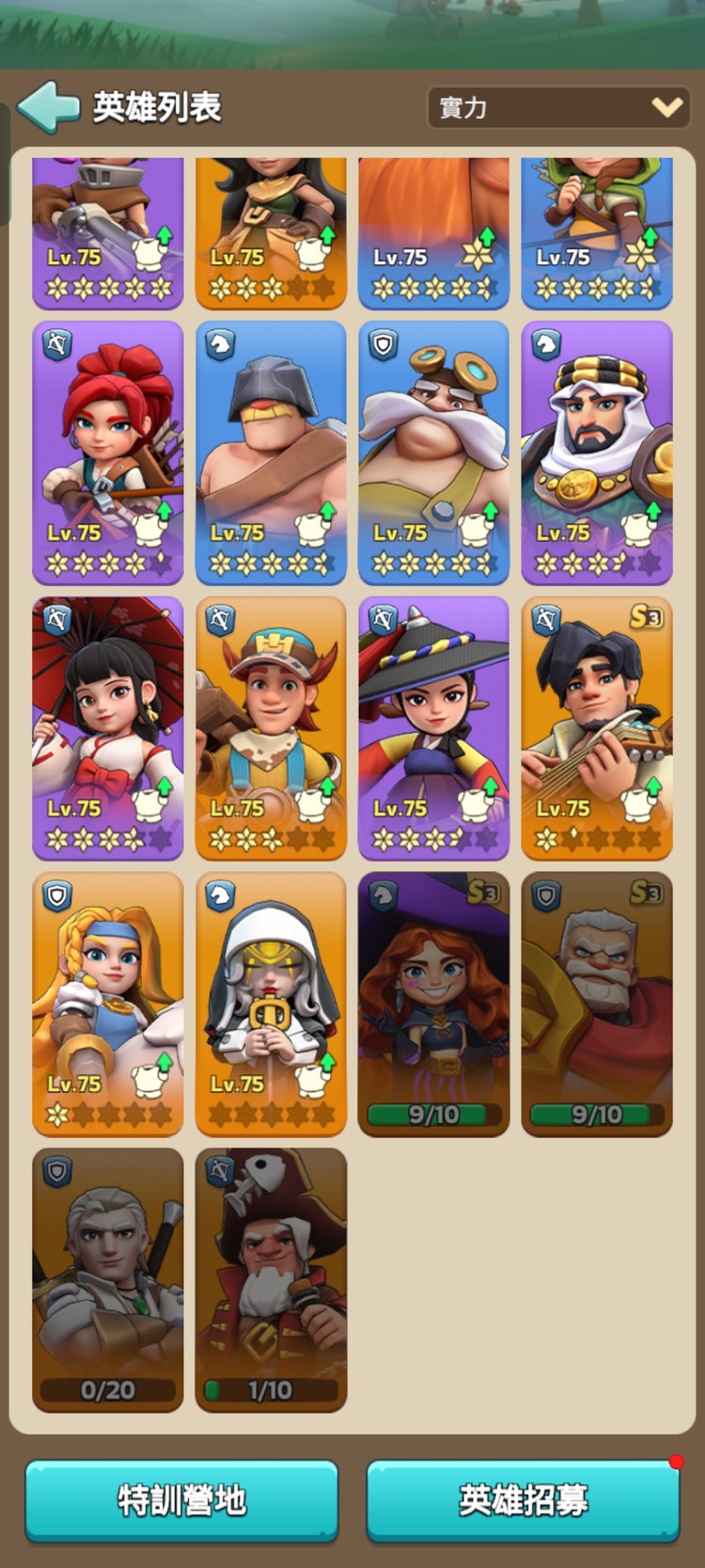
Task: Open the locked pirate captain showing 1/10
Action: [x=271, y=1278]
